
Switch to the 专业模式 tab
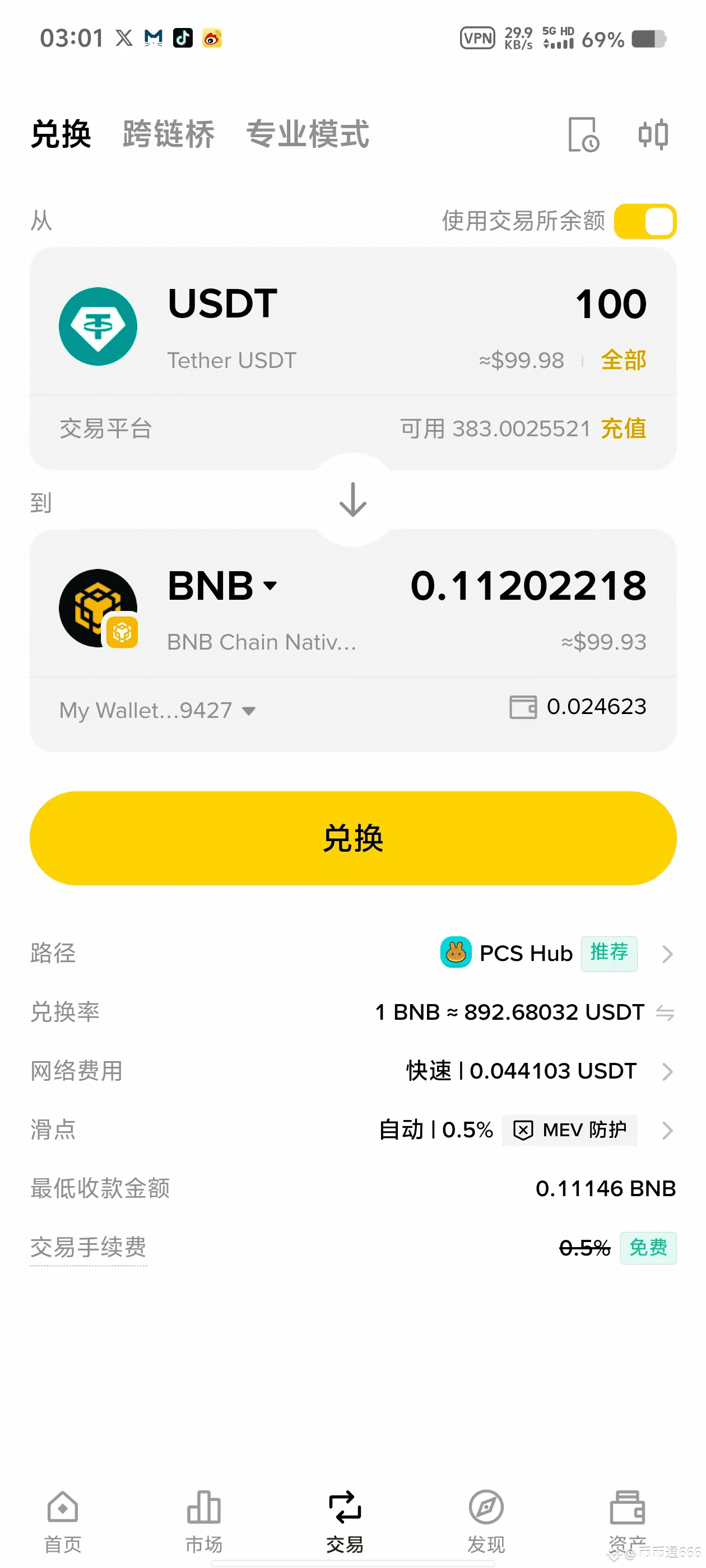(308, 134)
